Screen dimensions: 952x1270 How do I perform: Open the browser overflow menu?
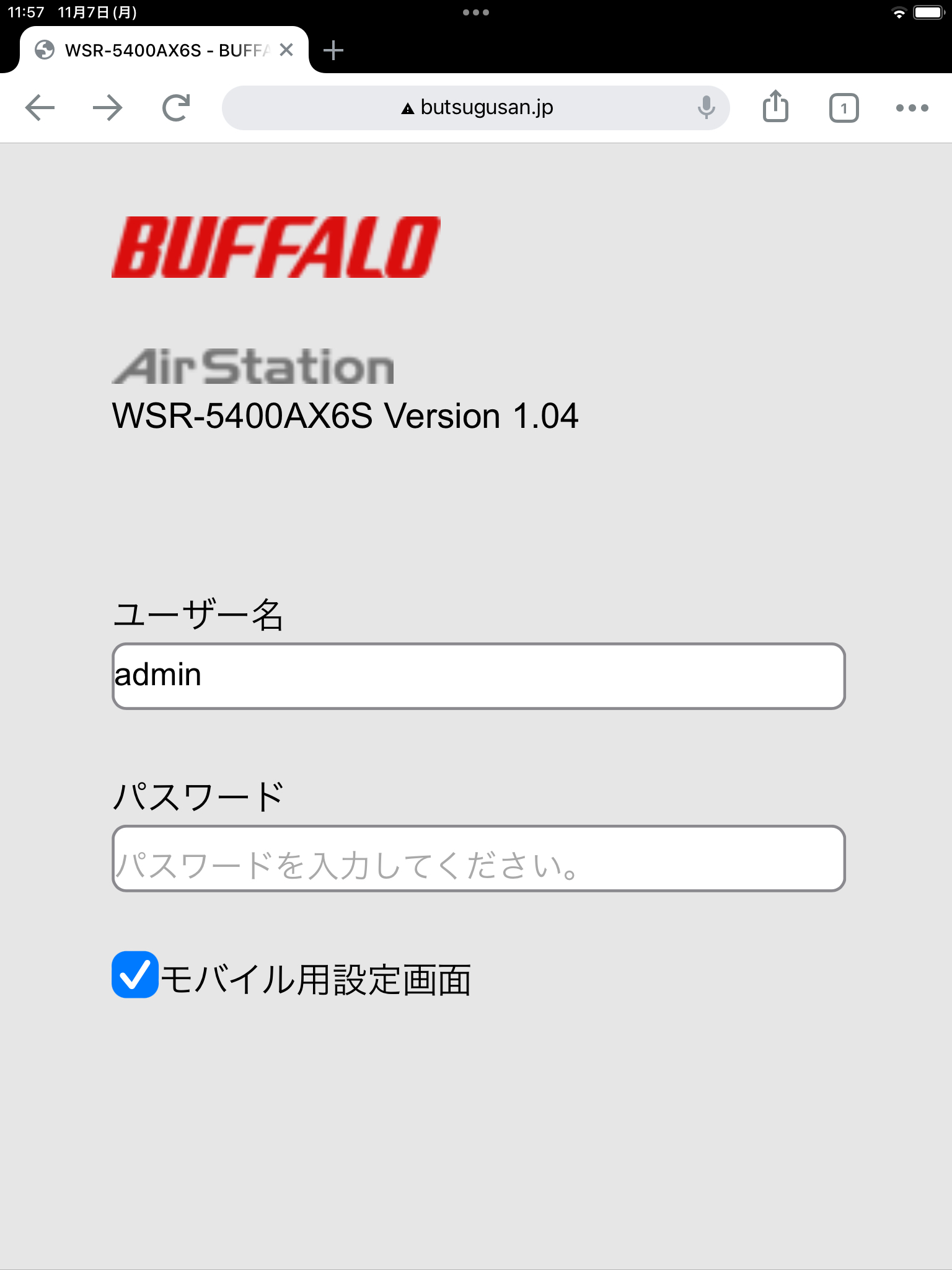[x=912, y=108]
